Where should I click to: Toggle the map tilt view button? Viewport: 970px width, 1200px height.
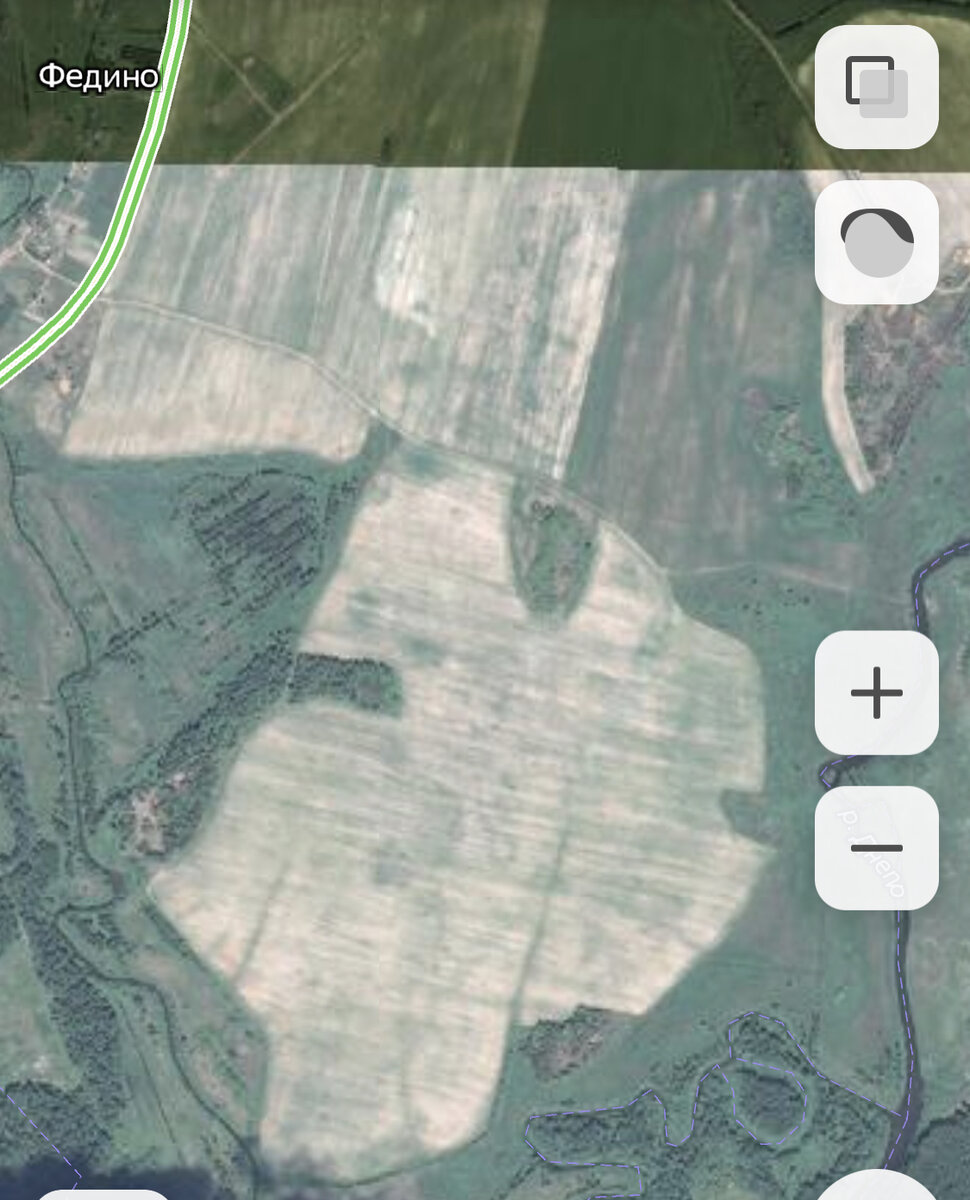point(876,242)
